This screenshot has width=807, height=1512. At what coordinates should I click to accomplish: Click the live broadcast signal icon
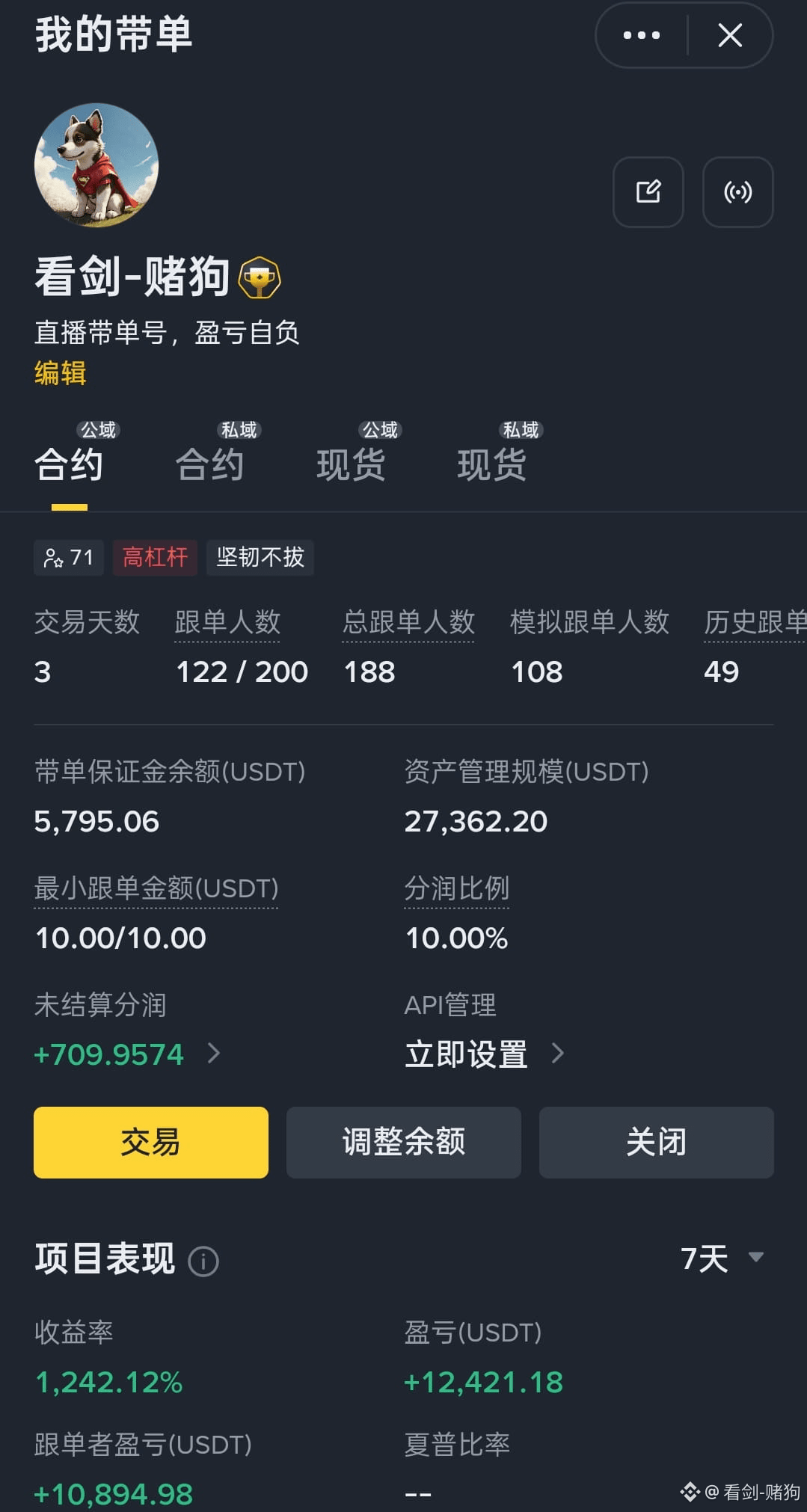click(x=737, y=192)
